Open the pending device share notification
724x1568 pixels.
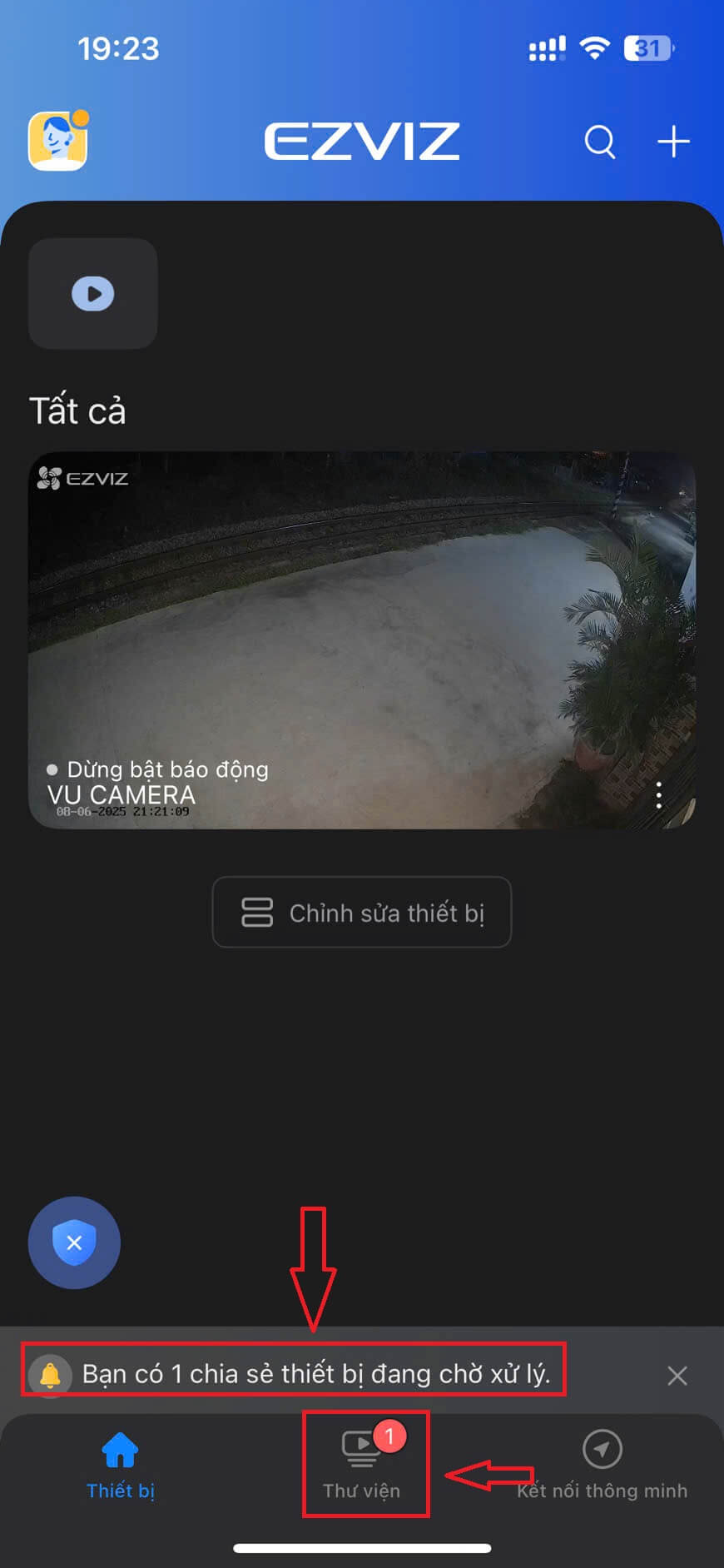(316, 1374)
